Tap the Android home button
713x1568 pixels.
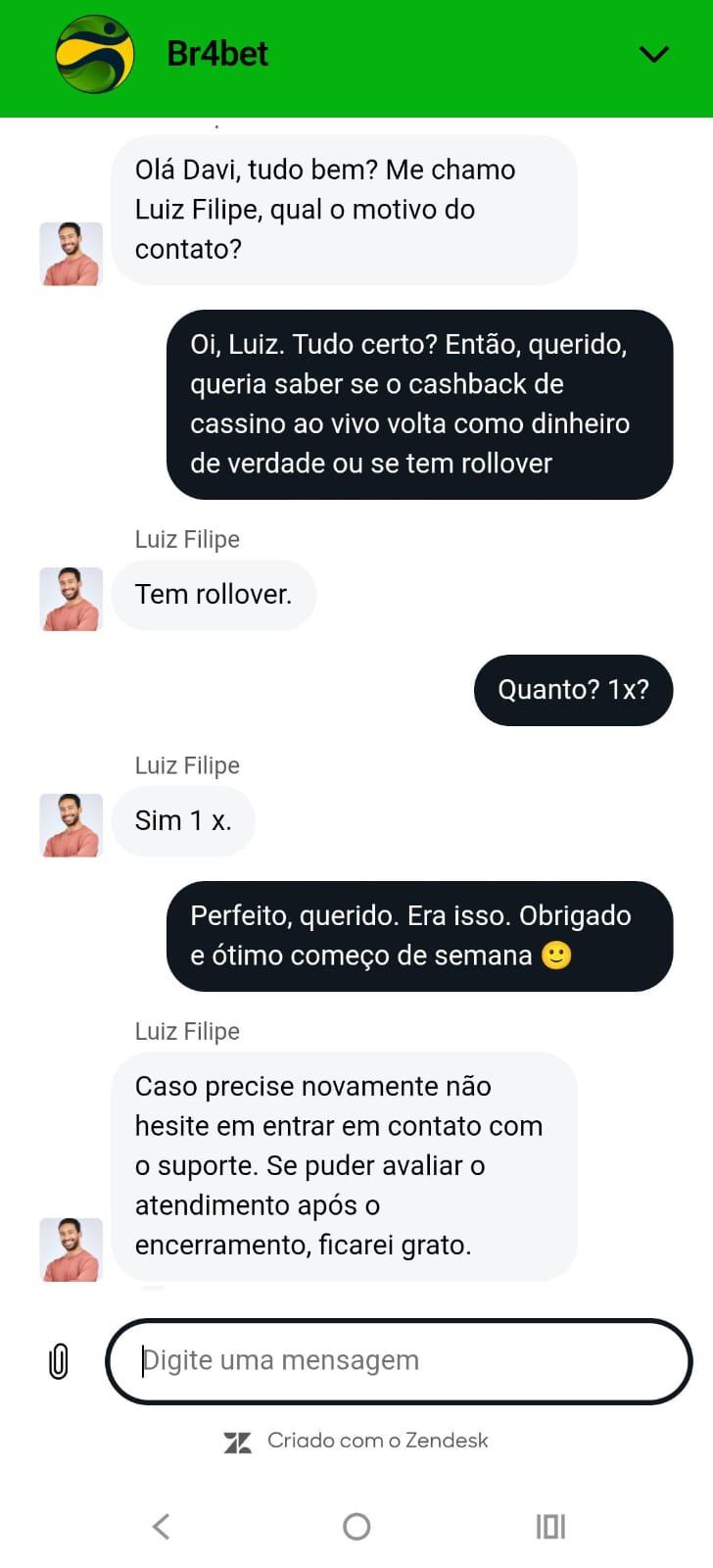356,1526
